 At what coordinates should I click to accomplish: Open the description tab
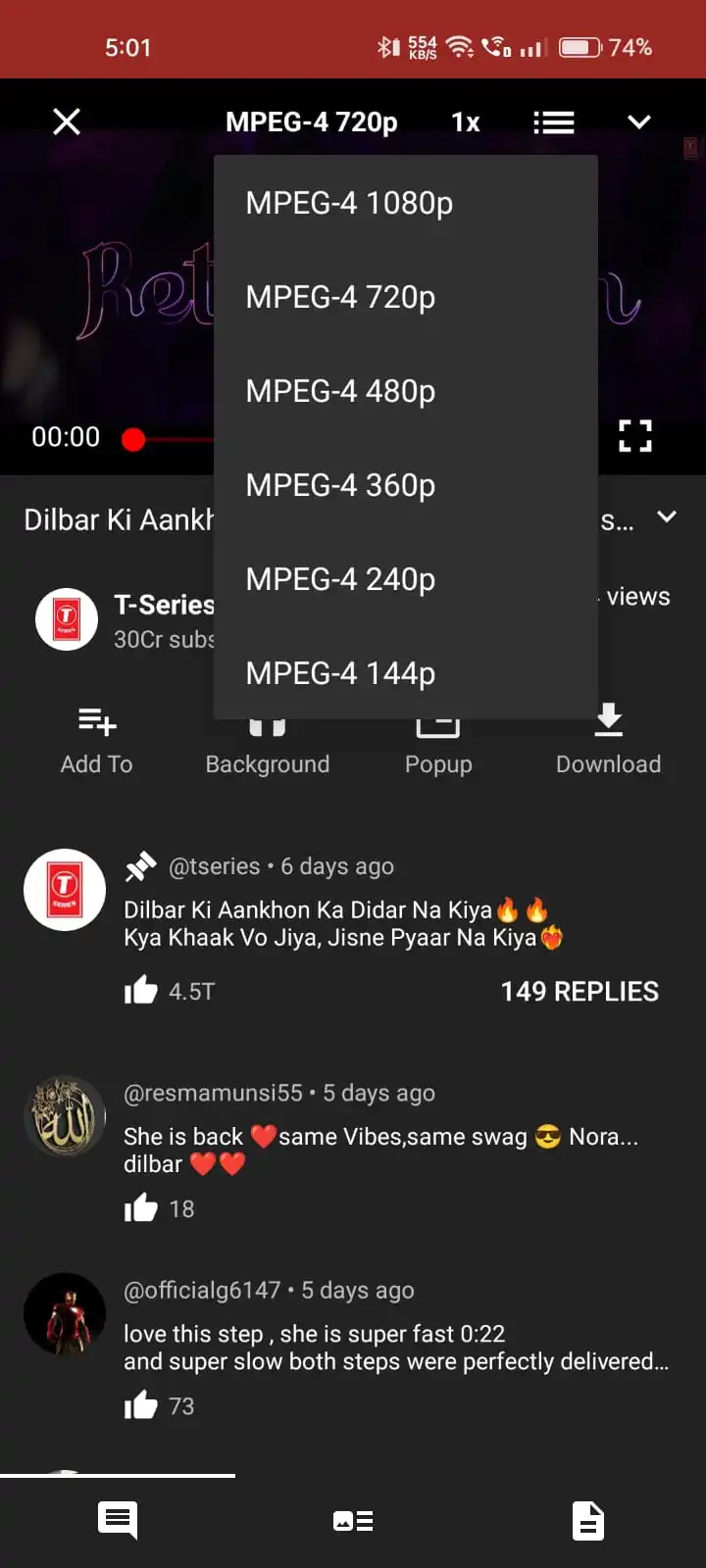point(588,1521)
